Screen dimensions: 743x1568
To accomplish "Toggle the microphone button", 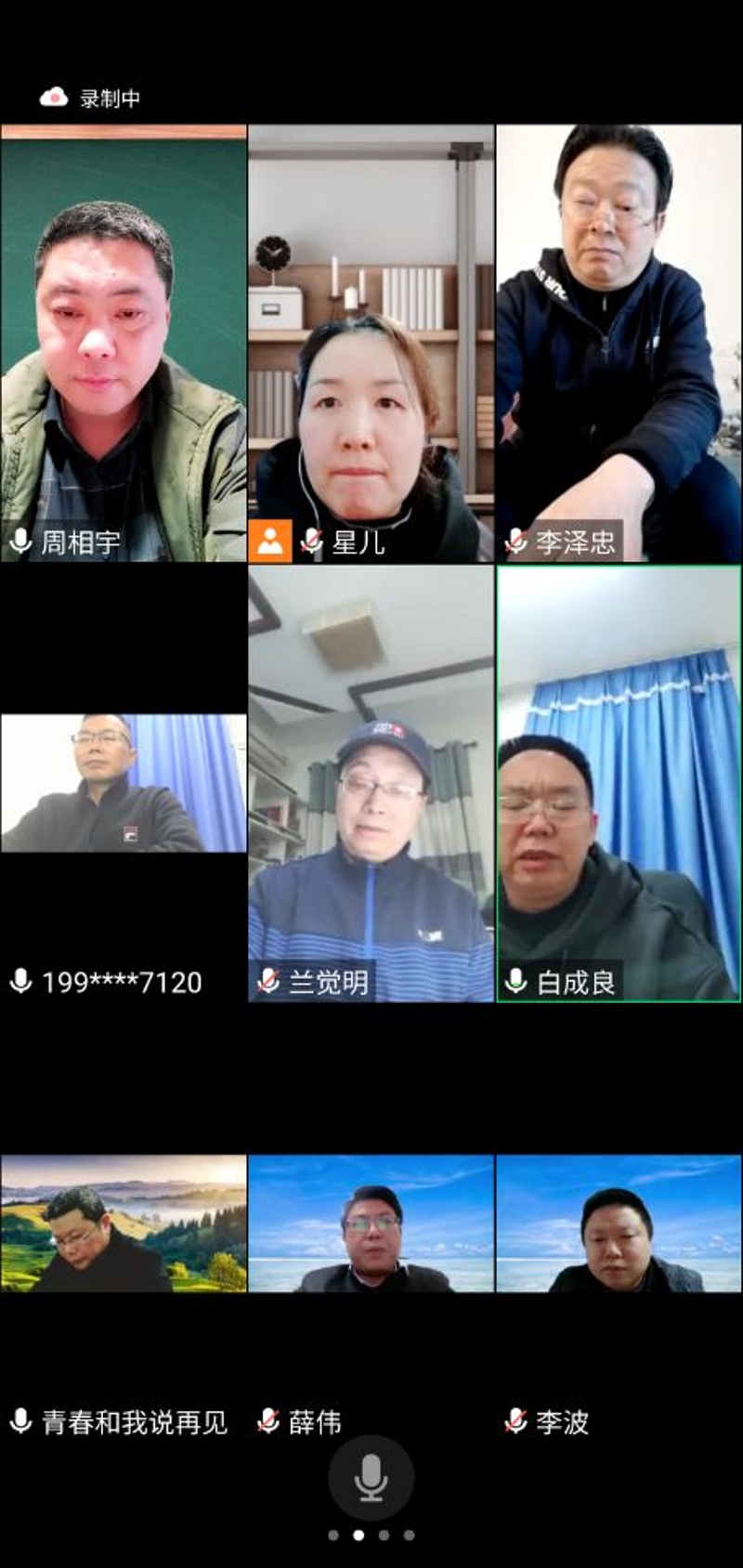I will point(371,1477).
